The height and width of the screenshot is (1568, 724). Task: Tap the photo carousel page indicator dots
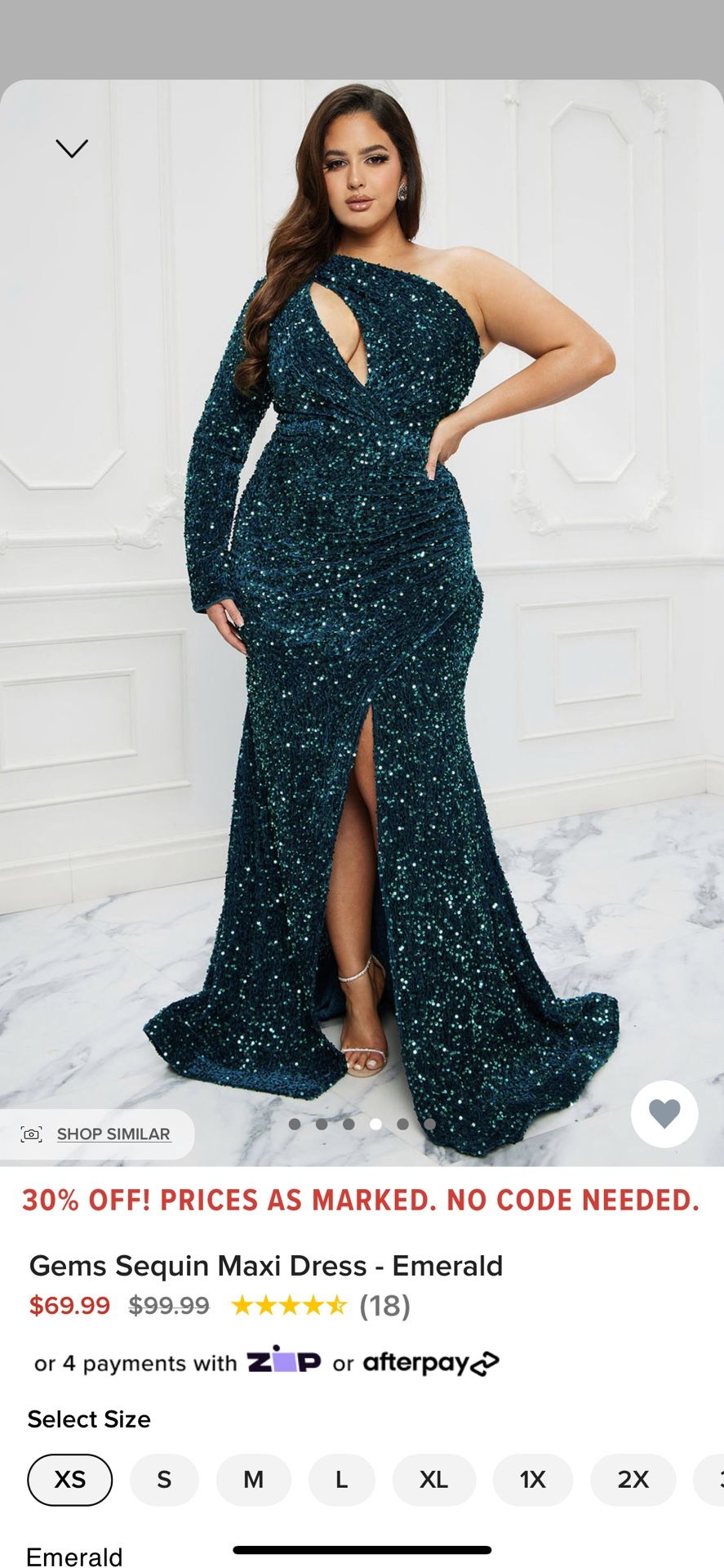(362, 1125)
